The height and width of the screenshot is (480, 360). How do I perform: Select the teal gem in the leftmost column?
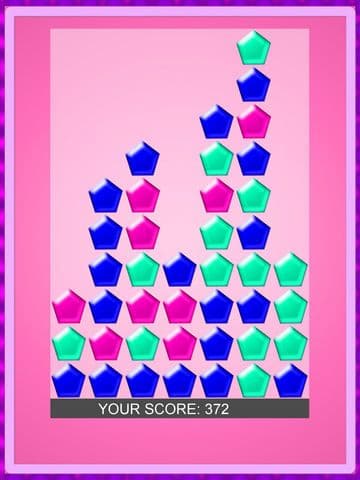pos(69,343)
